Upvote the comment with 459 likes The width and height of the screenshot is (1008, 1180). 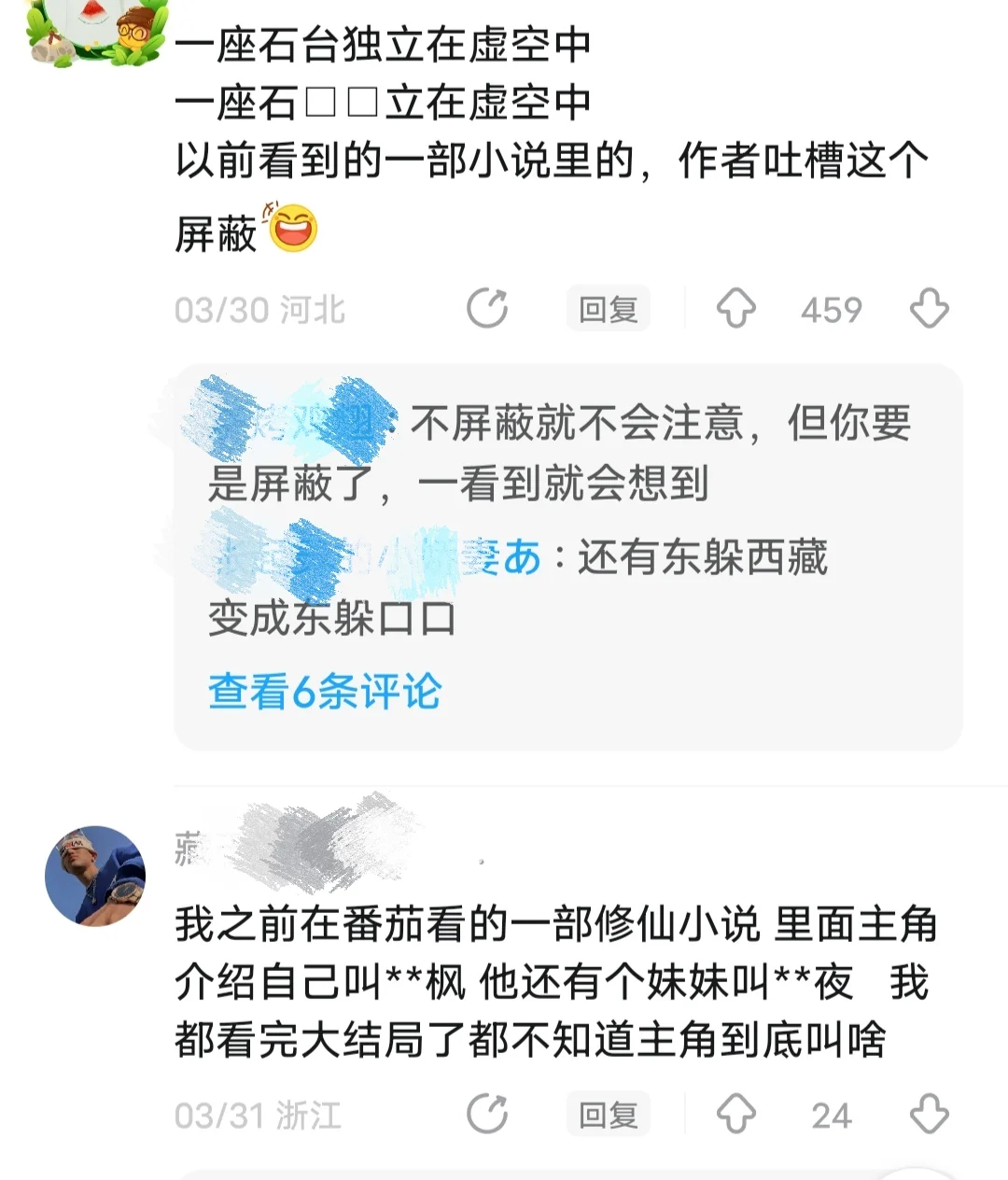735,309
